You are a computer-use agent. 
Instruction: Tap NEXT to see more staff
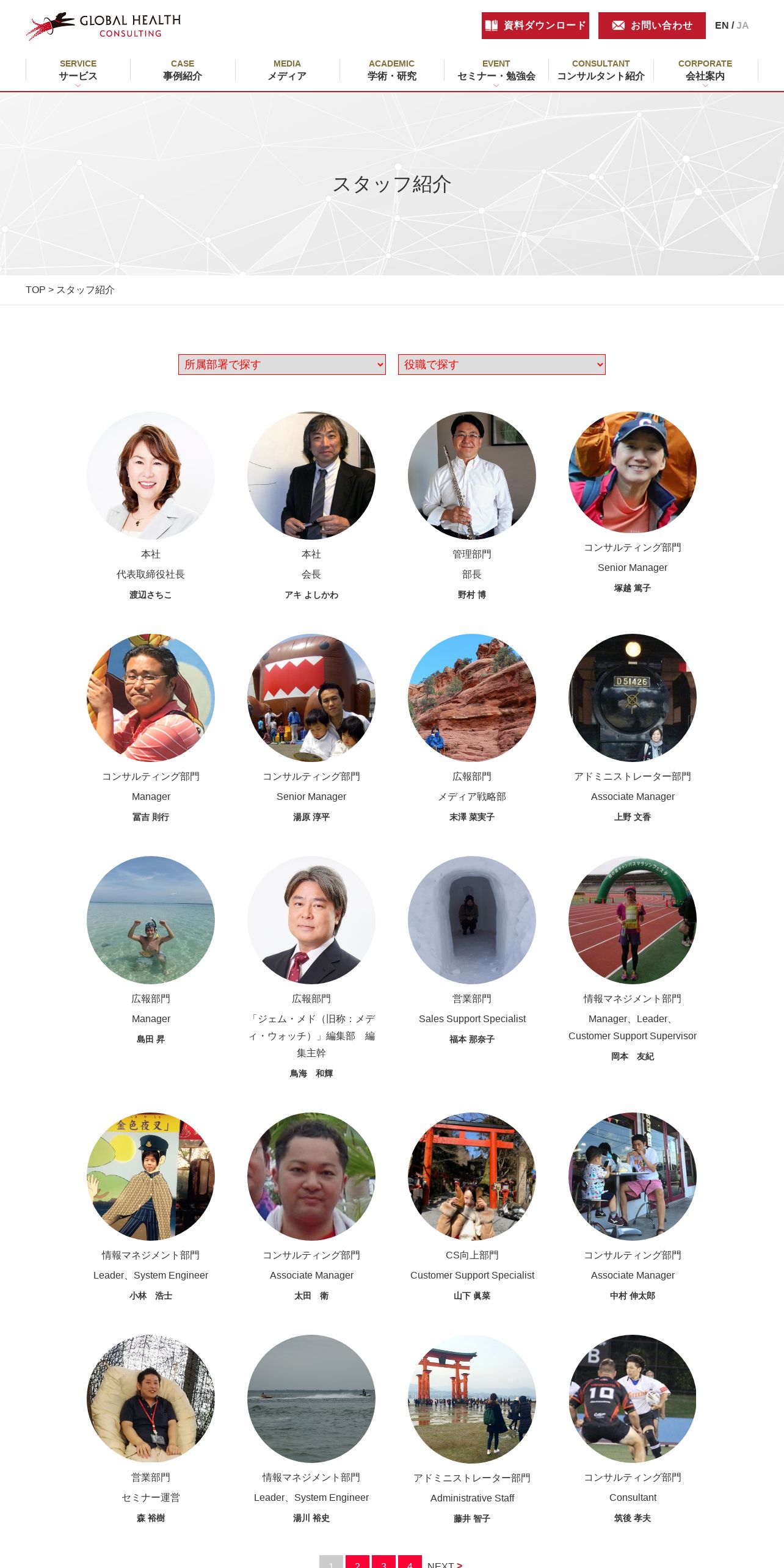(x=445, y=1563)
